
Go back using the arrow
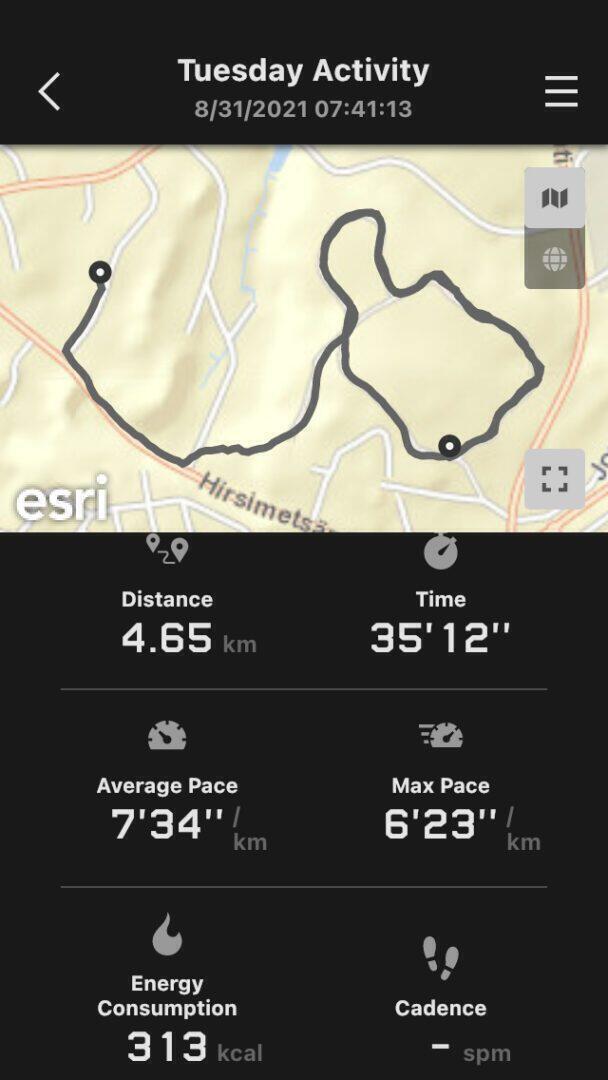coord(49,91)
